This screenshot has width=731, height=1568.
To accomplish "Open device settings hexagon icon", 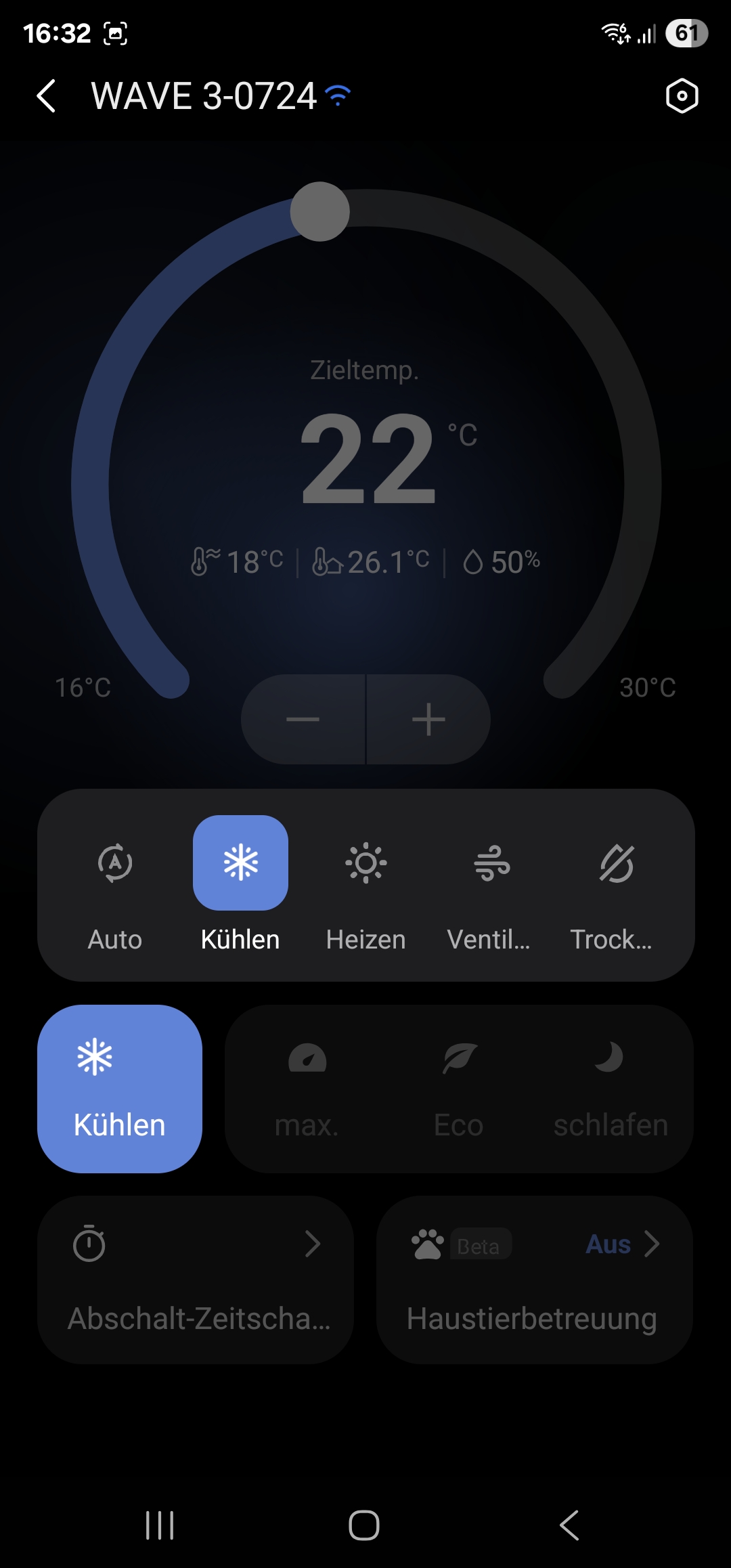I will [x=682, y=95].
